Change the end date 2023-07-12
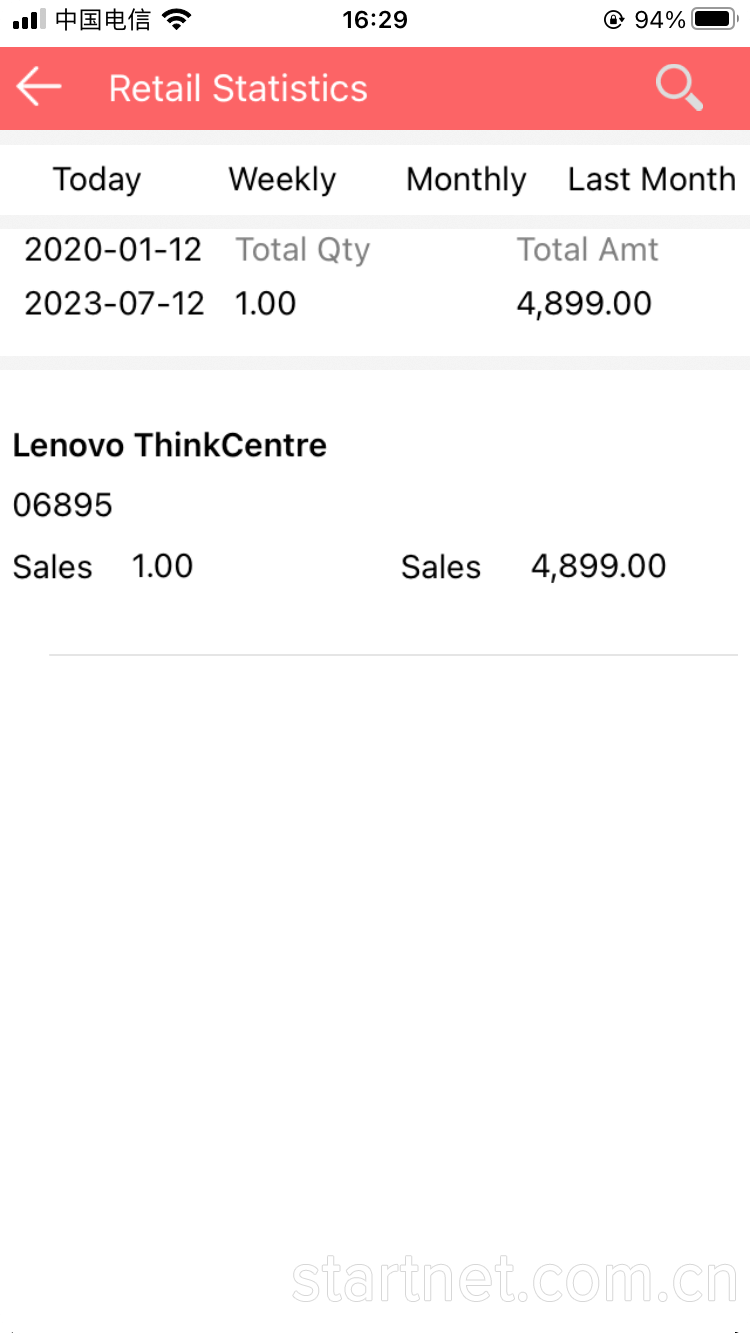 [x=114, y=303]
